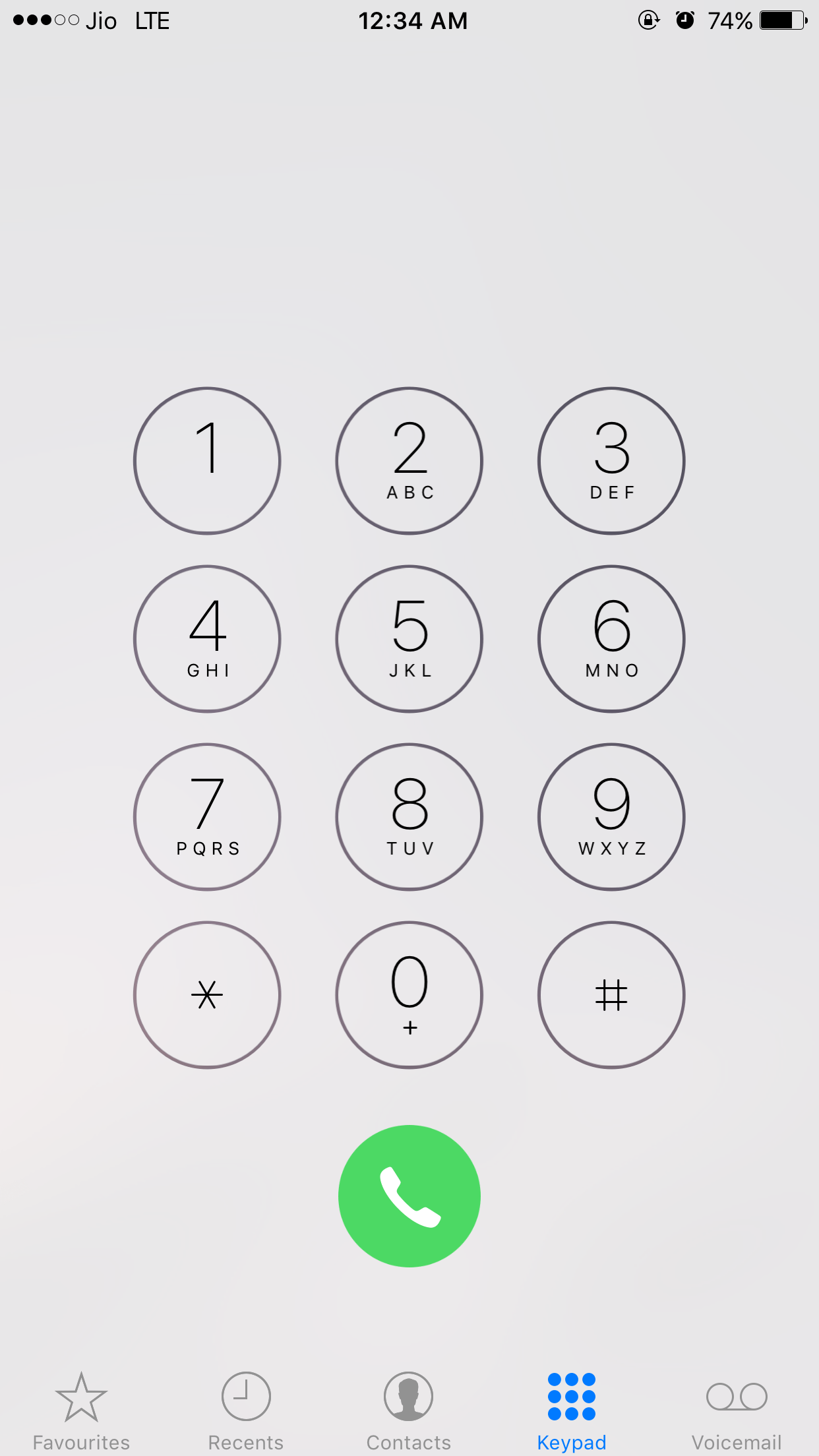Dial the 5 JKL key

[x=409, y=638]
